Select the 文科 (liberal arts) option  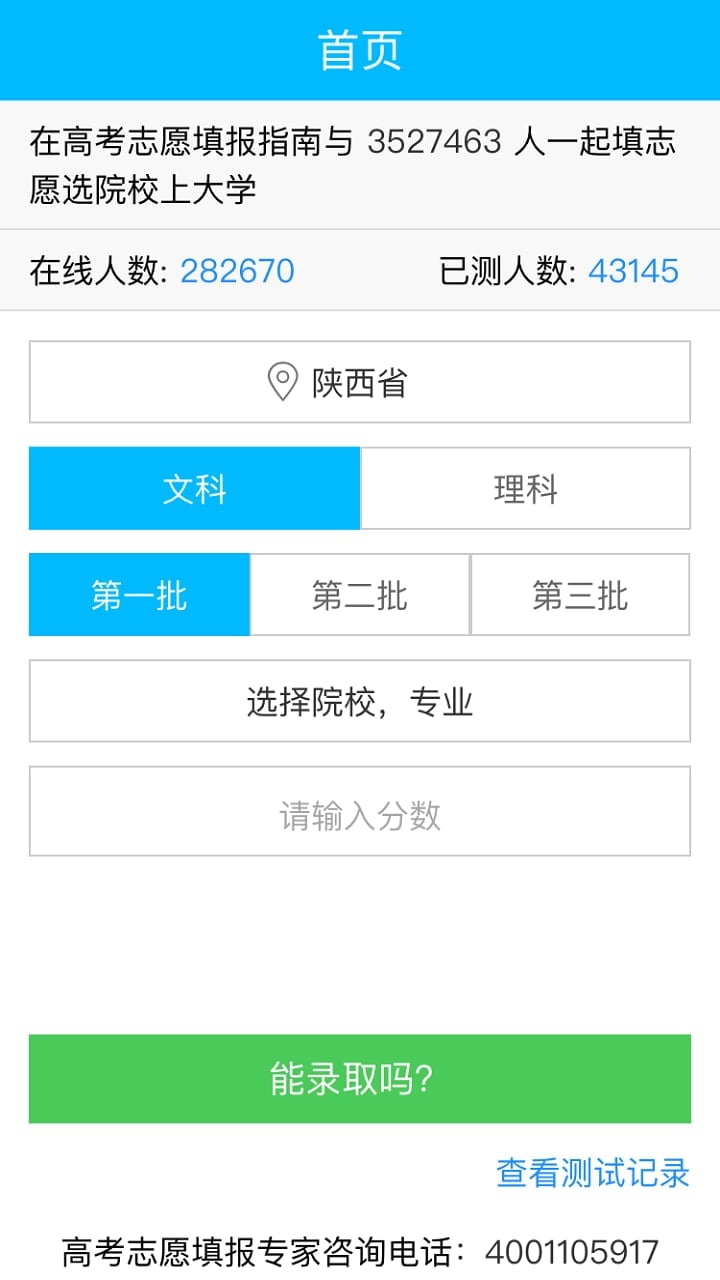pos(193,488)
